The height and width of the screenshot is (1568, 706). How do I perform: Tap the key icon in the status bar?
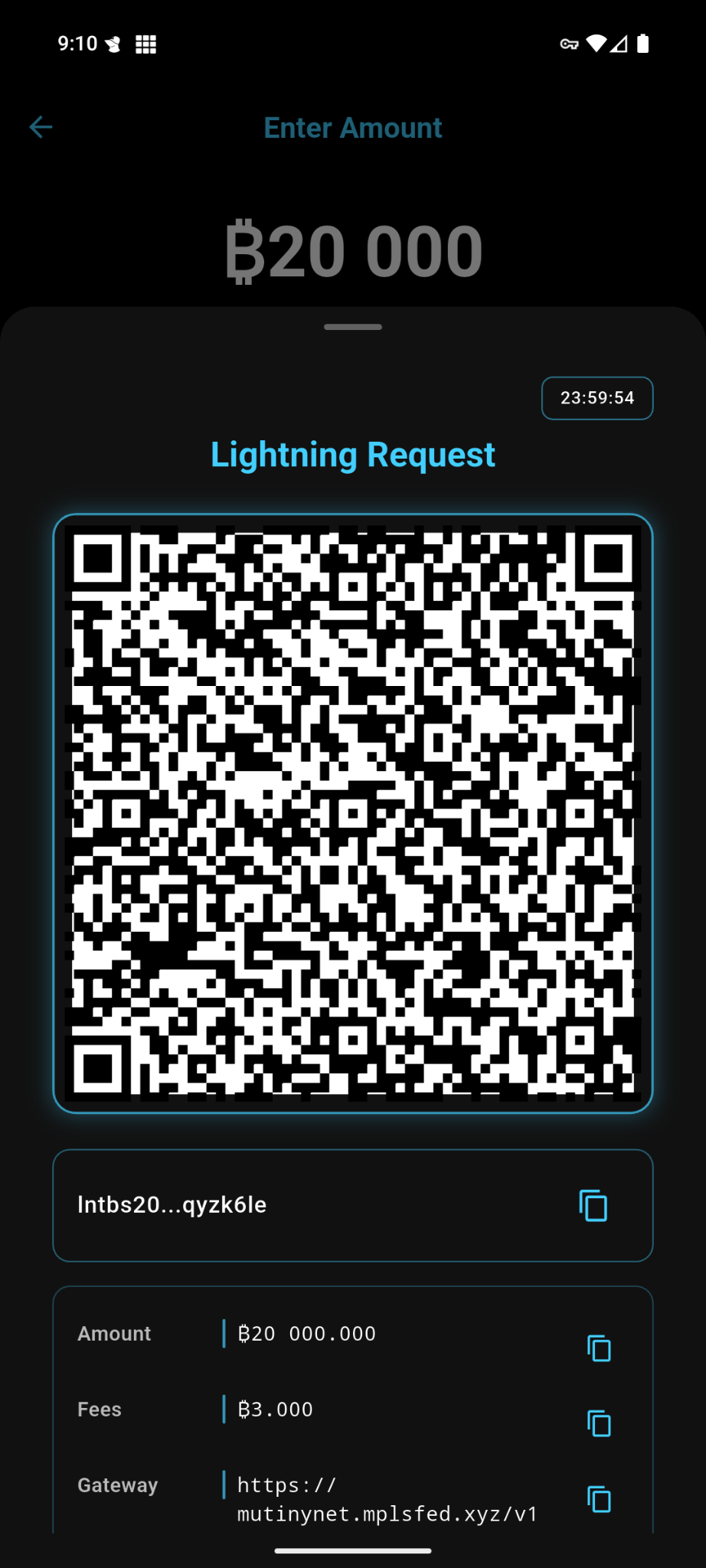(570, 44)
